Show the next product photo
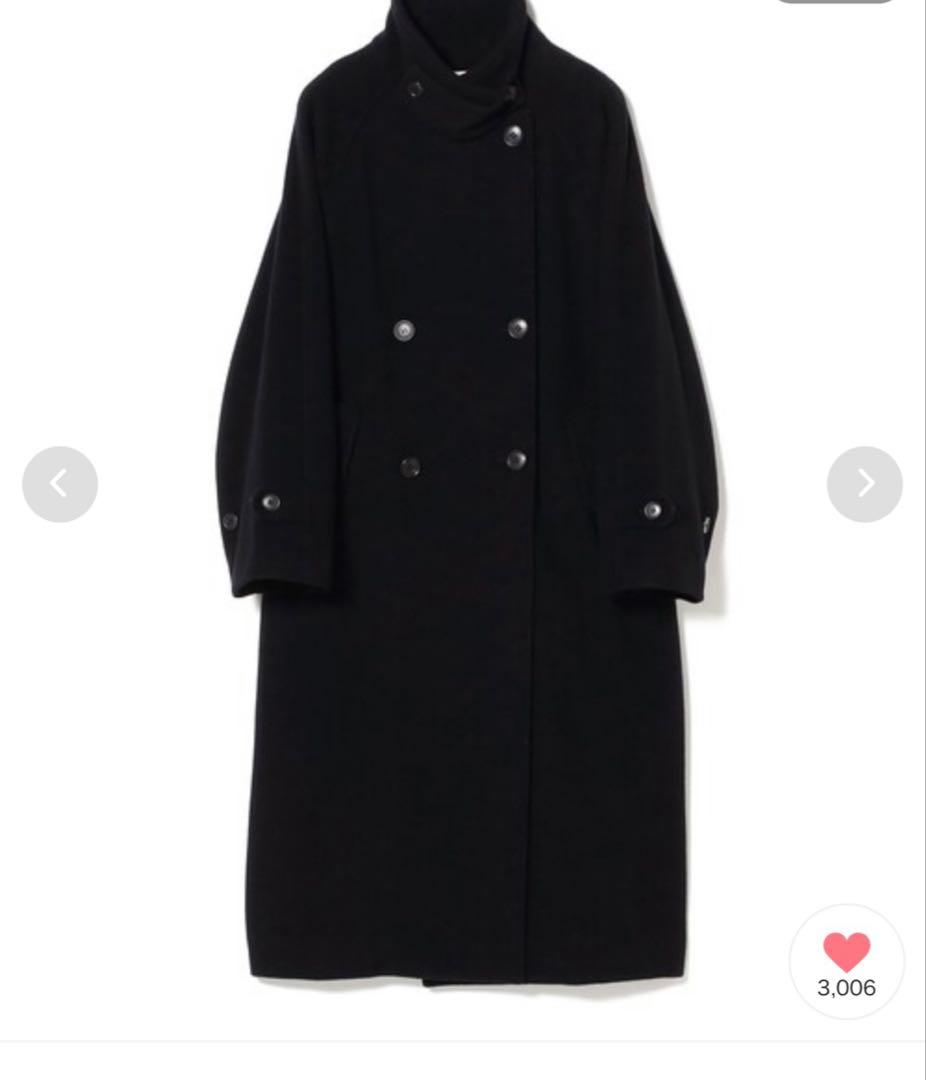The width and height of the screenshot is (926, 1080). click(864, 484)
